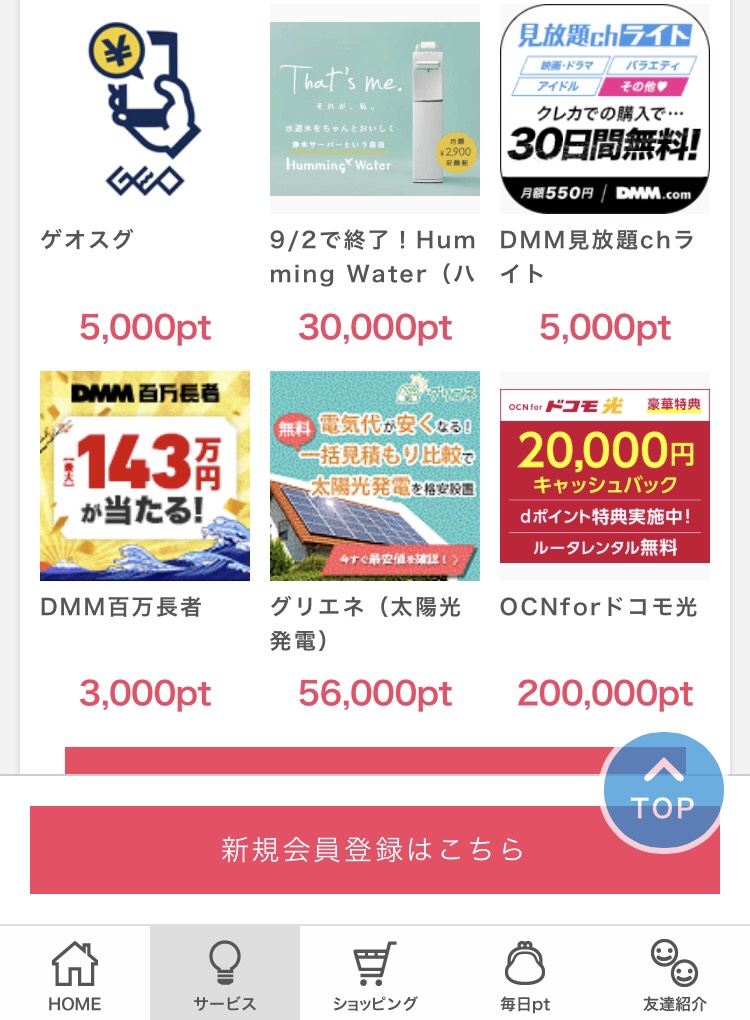
Task: Open the Humming Water banner
Action: coord(375,110)
